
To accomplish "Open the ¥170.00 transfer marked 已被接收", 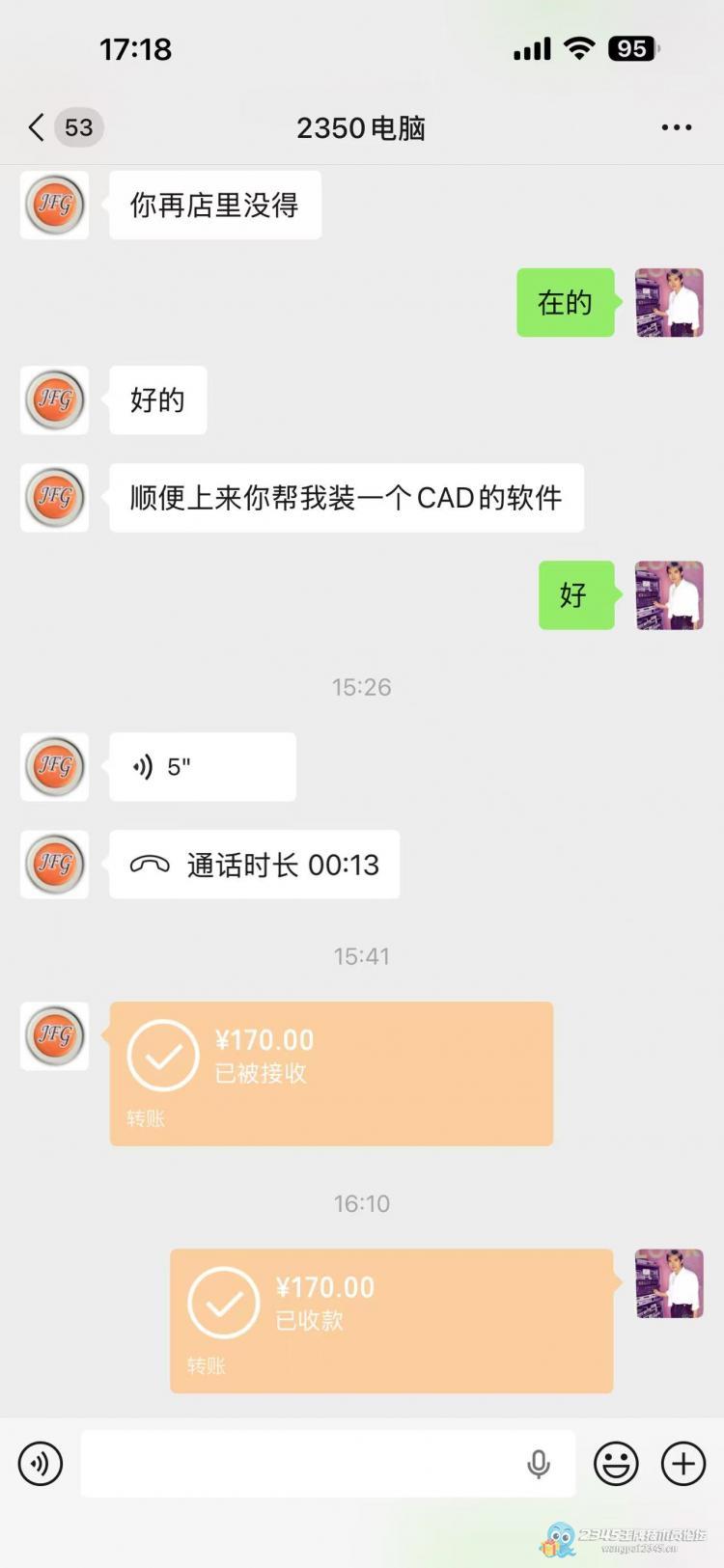I will [330, 1073].
